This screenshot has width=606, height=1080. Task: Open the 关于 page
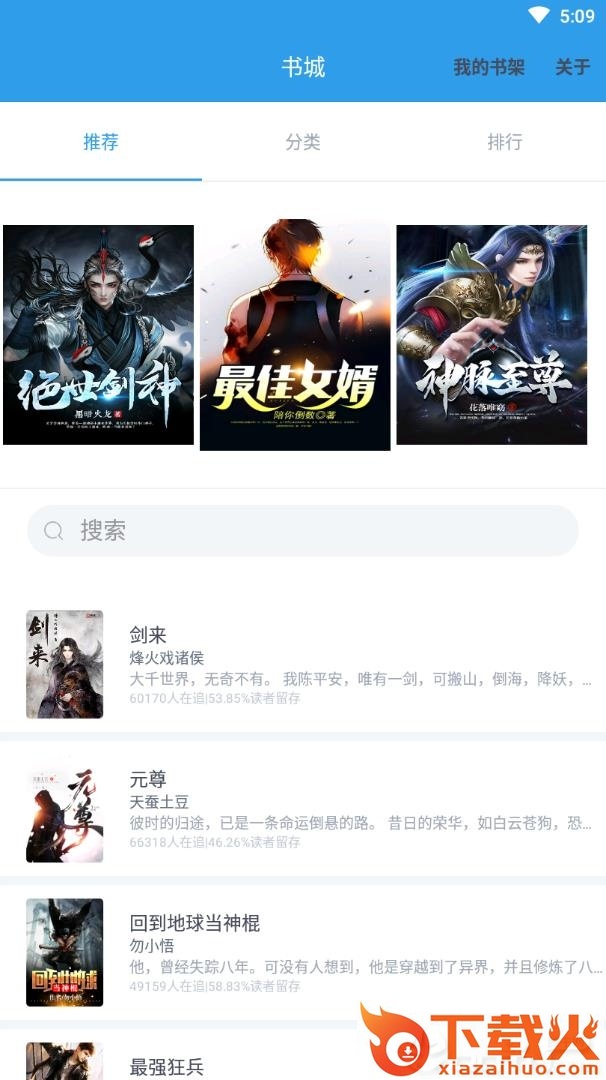(x=572, y=67)
